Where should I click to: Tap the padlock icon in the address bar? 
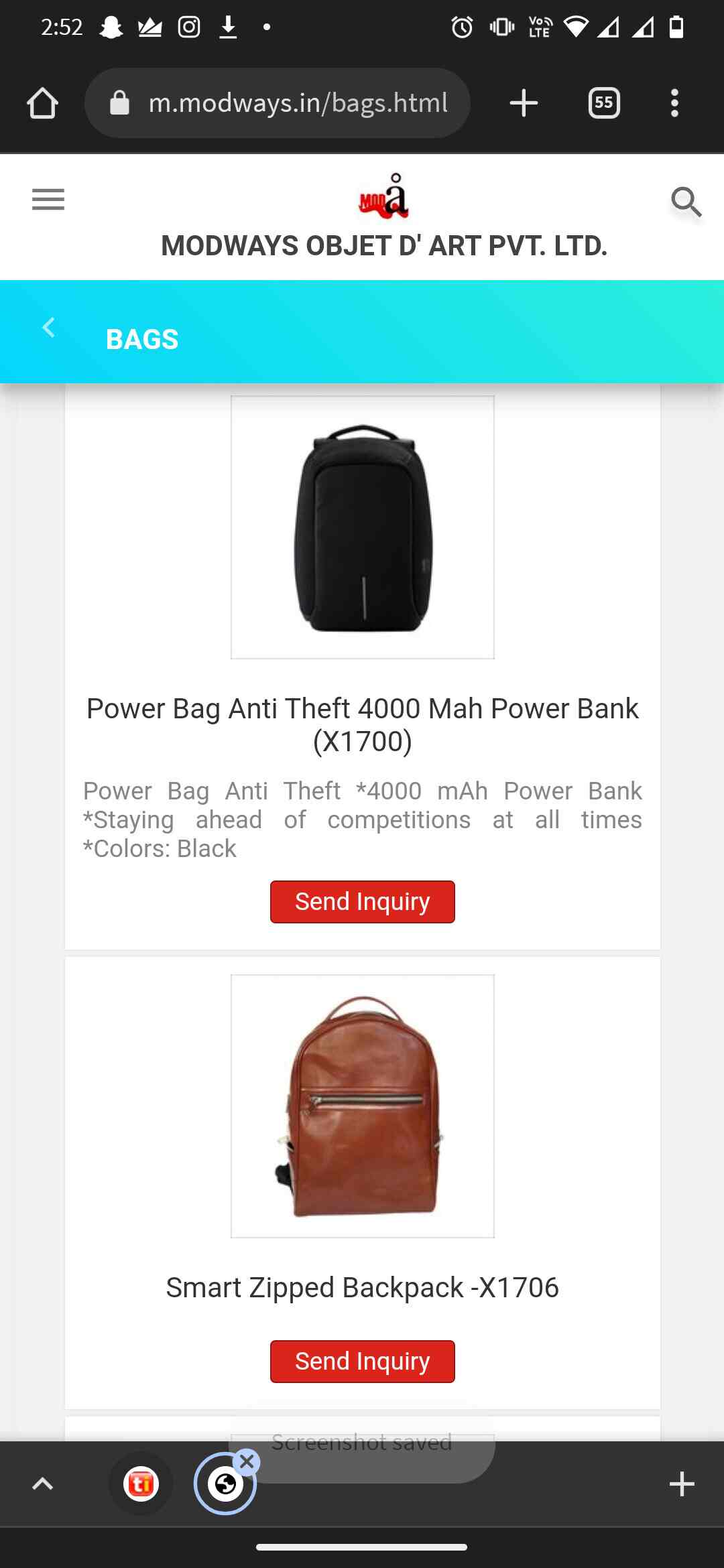(x=119, y=102)
